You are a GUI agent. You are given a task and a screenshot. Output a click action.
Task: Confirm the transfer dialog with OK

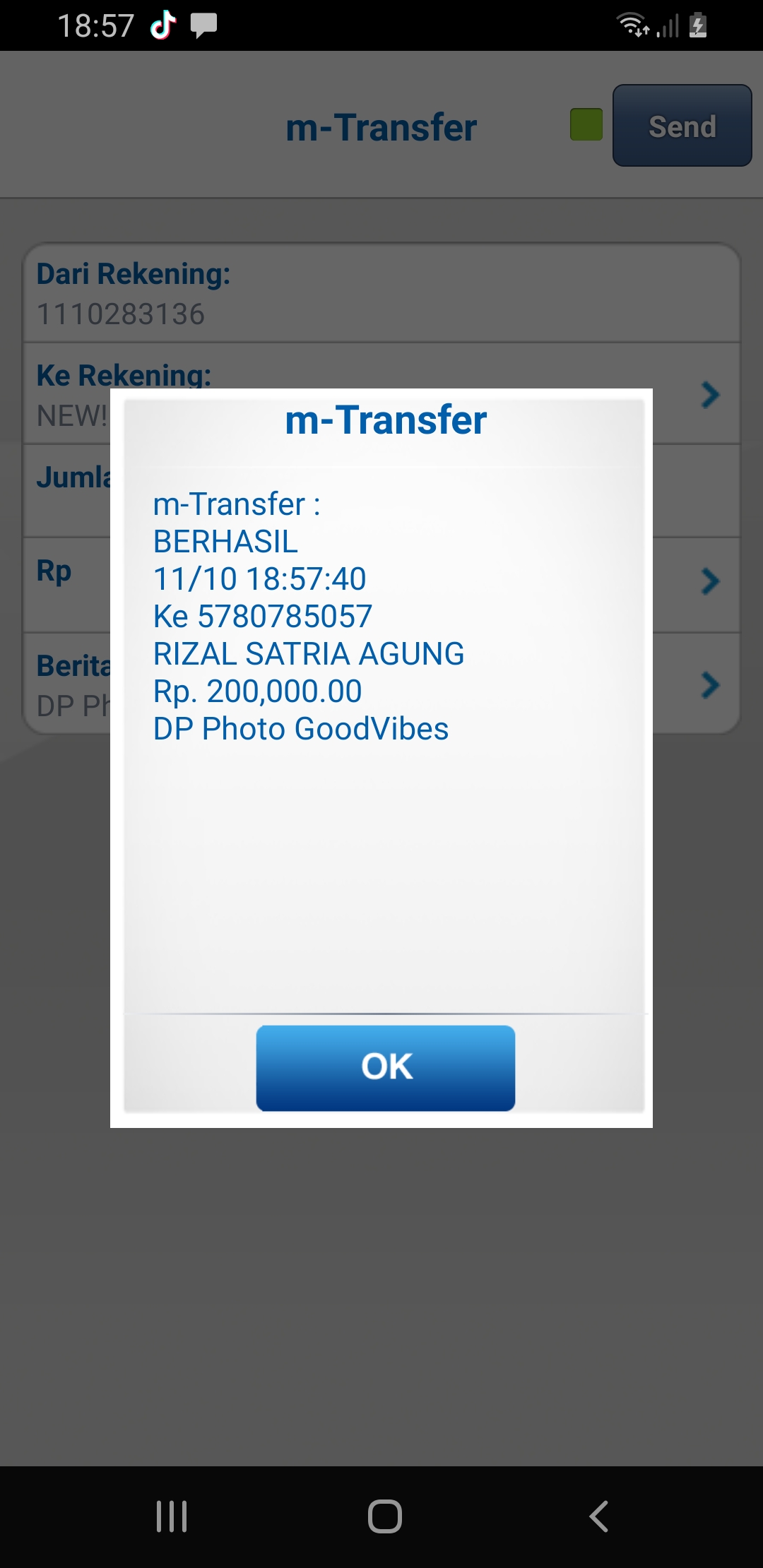click(x=385, y=1067)
